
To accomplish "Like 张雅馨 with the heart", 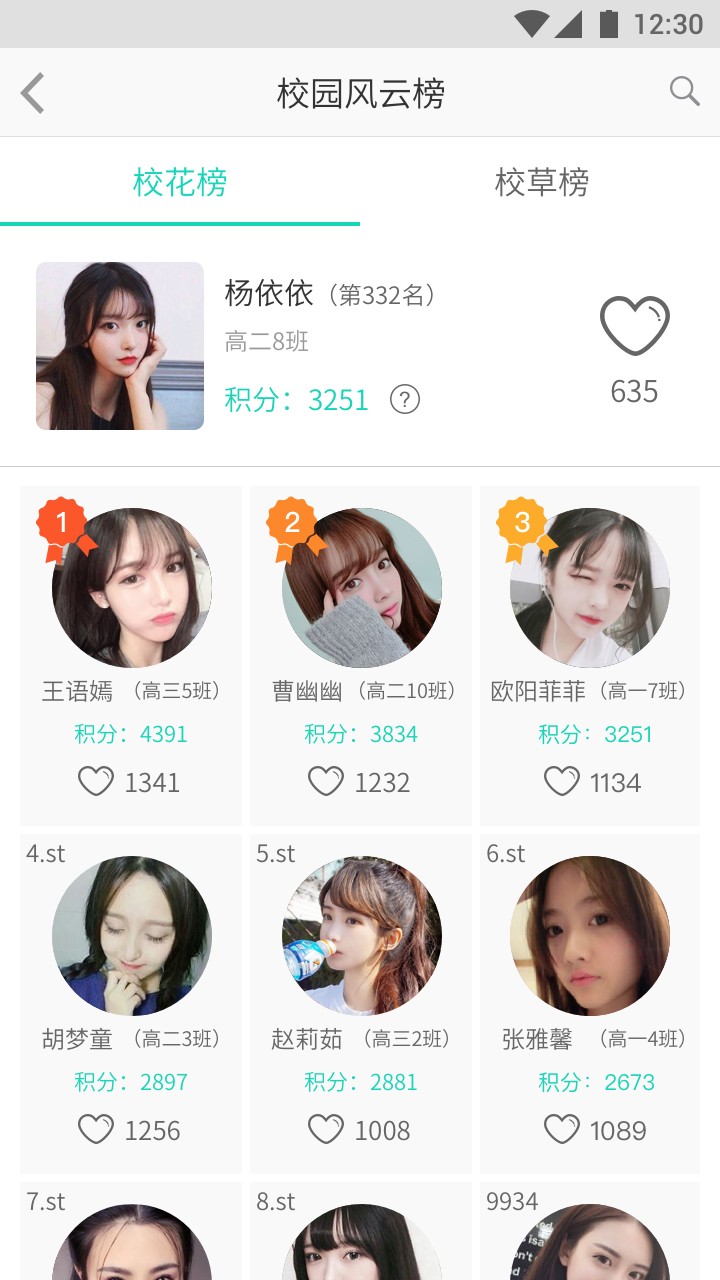I will coord(562,1129).
